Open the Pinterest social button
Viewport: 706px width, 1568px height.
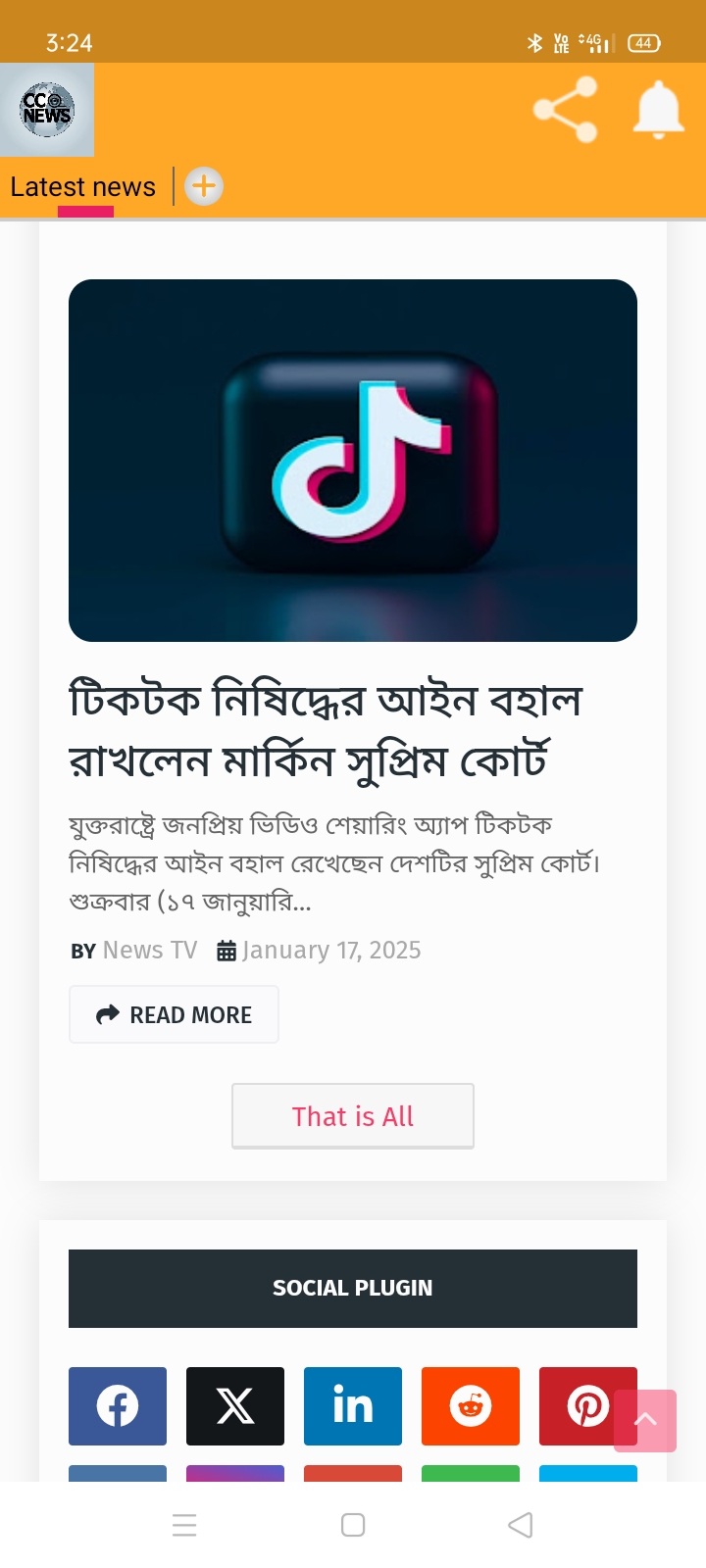(580, 1406)
